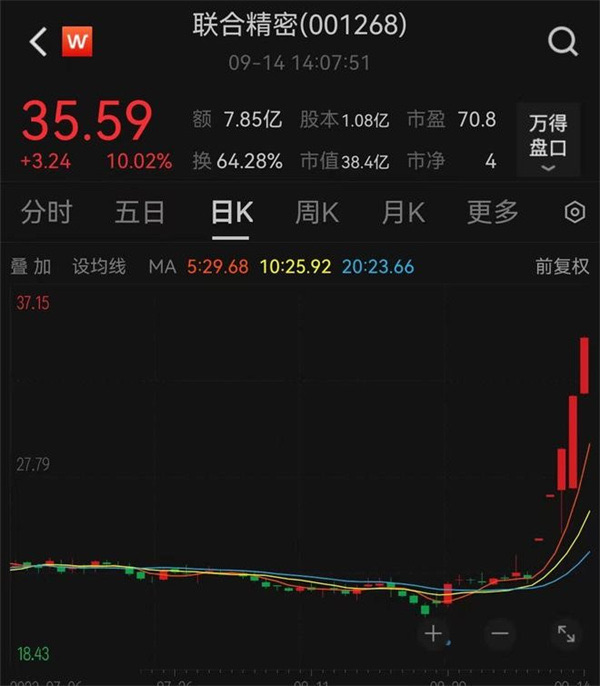600x686 pixels.
Task: Zoom in the K-line chart
Action: 433,634
